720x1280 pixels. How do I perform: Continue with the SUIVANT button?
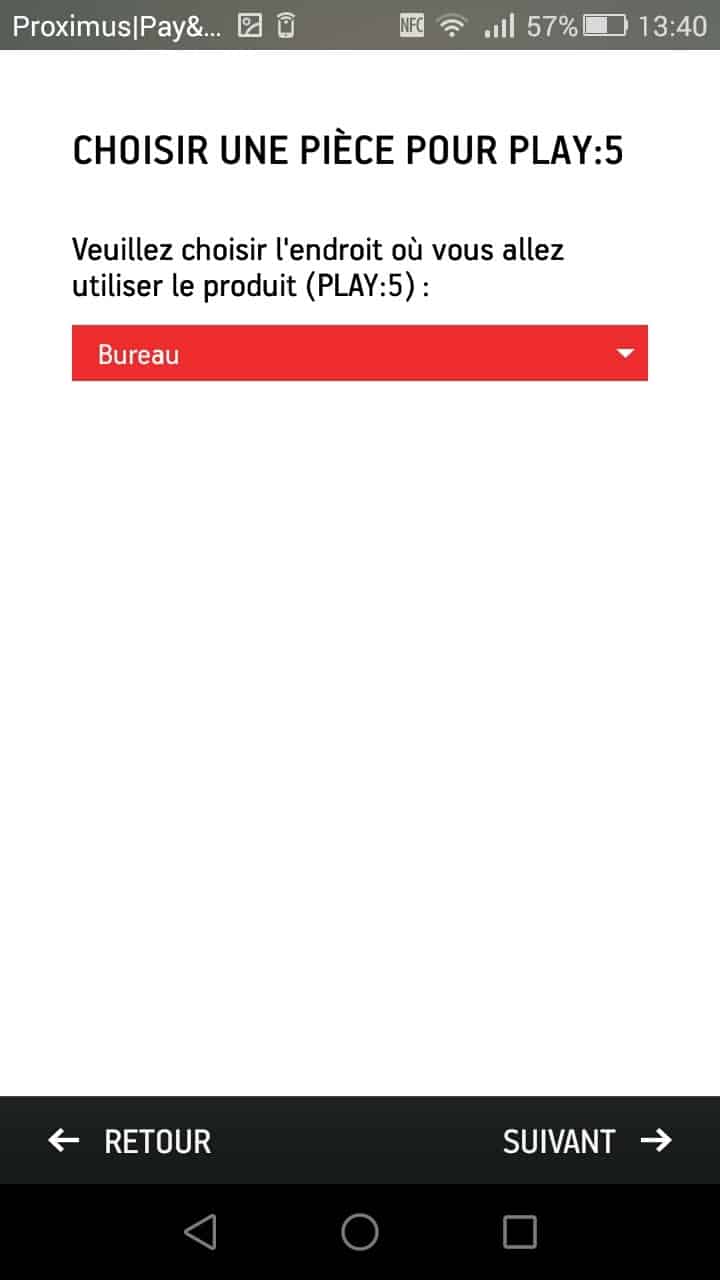click(x=588, y=1141)
